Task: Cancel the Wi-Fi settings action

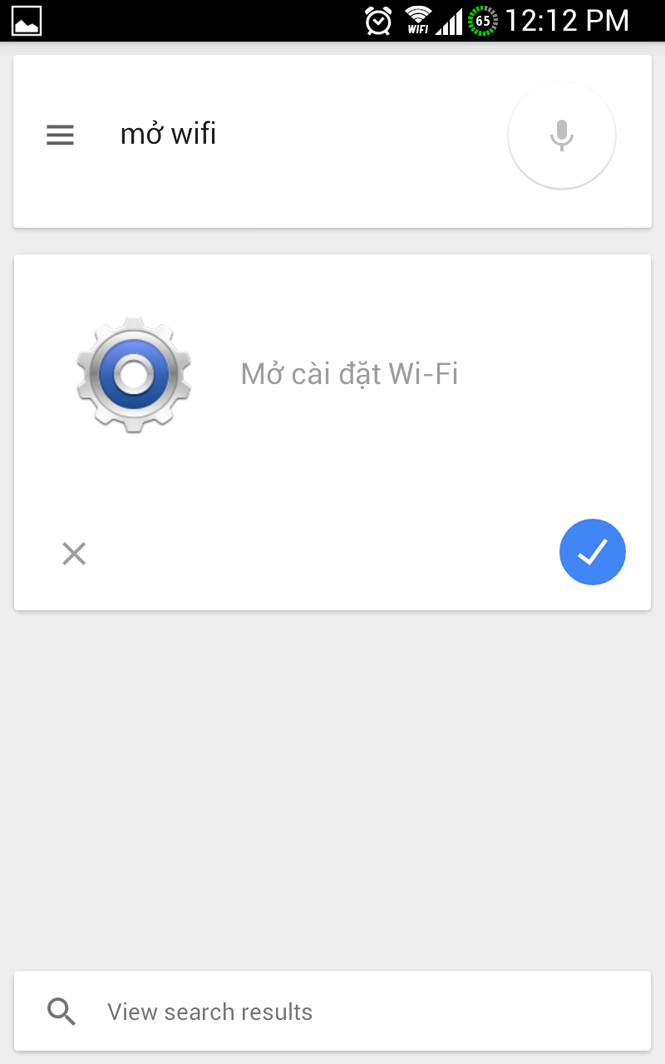Action: pyautogui.click(x=74, y=553)
